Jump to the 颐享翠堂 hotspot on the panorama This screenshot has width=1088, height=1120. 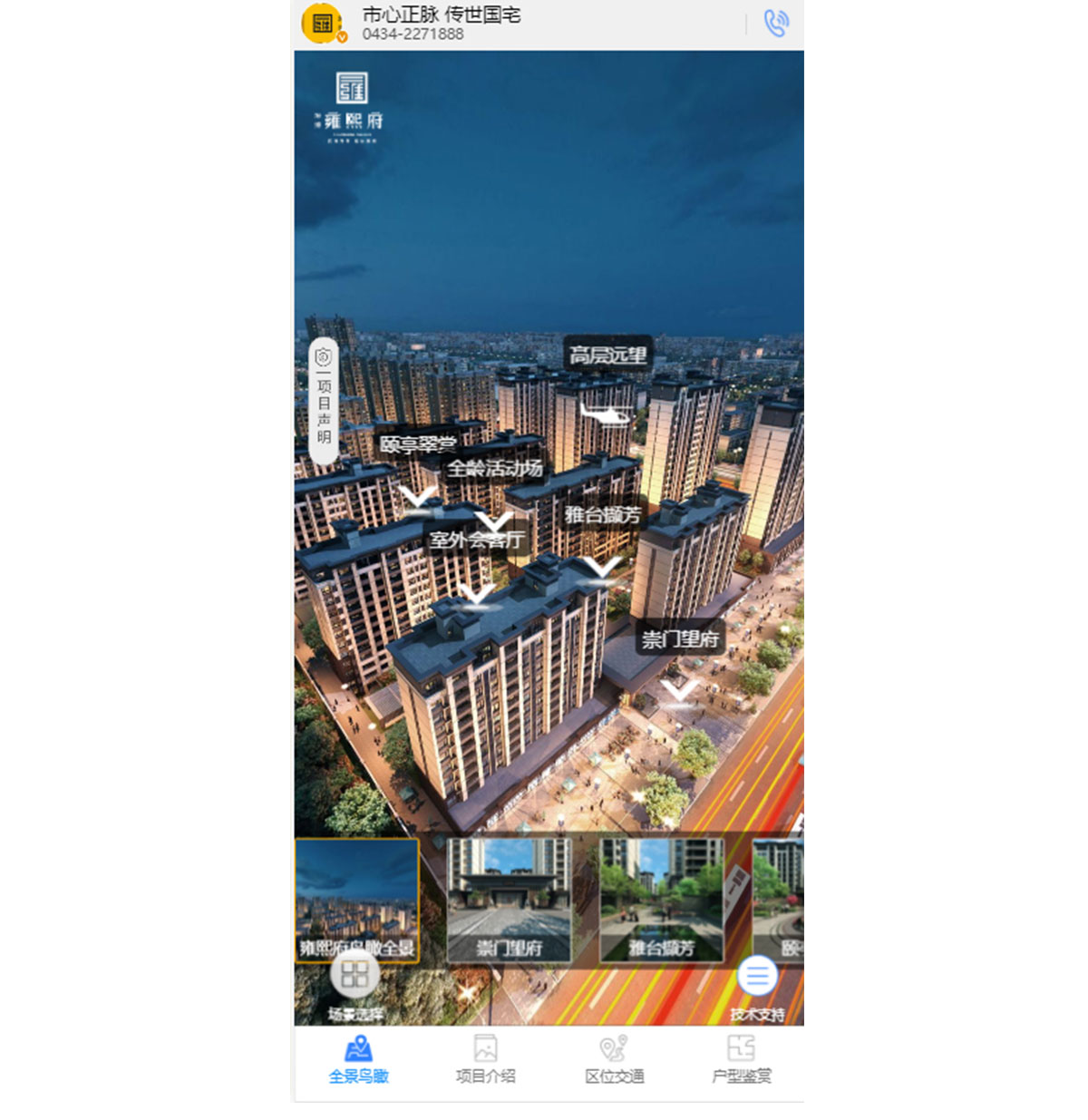pos(418,444)
